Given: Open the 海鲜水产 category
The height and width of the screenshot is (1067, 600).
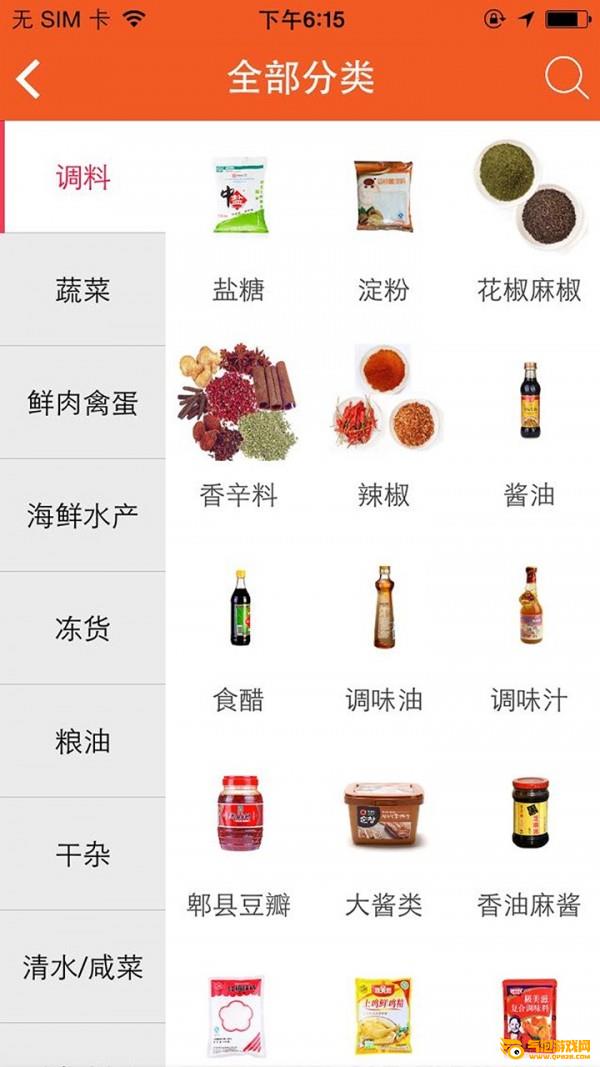Looking at the screenshot, I should click(83, 516).
